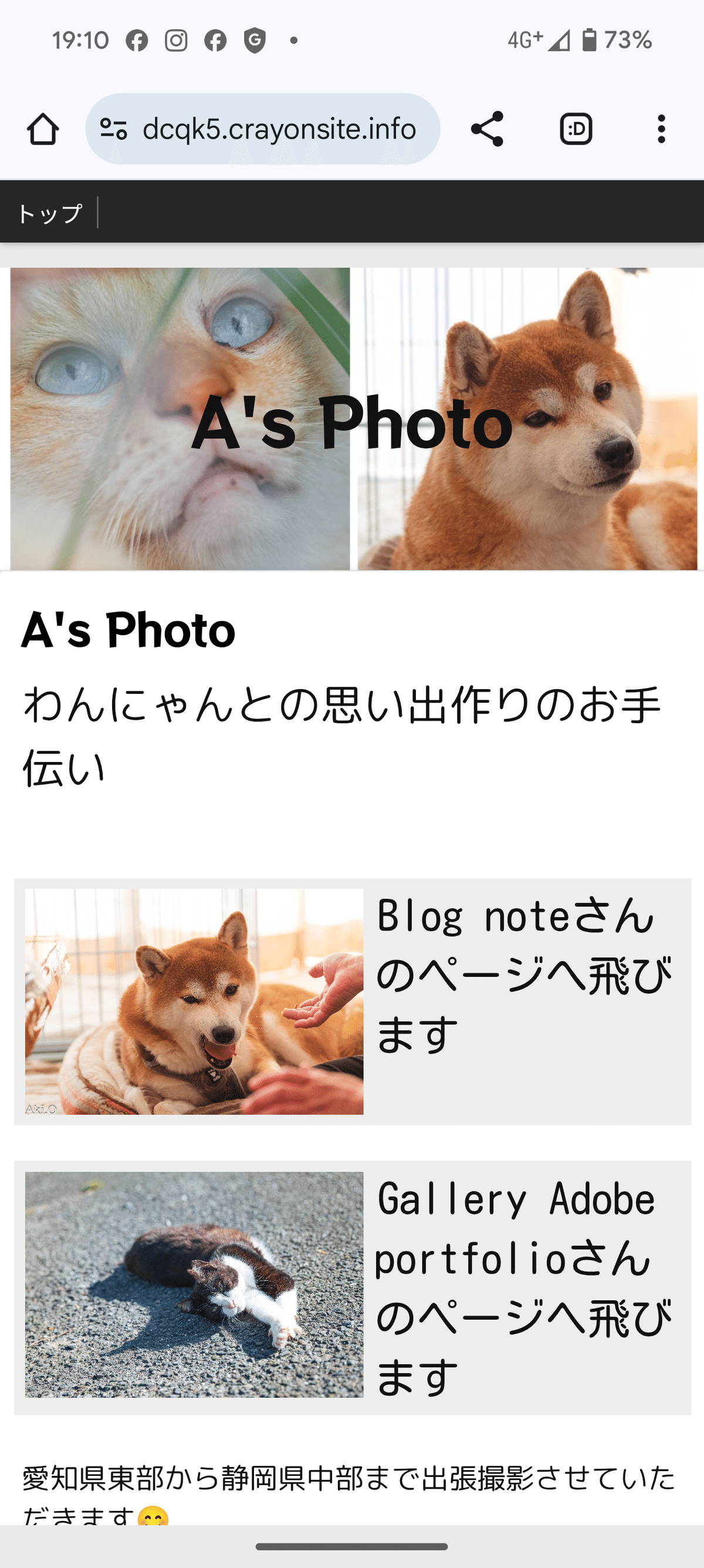
Task: Select the トップ navigation item
Action: 49,213
